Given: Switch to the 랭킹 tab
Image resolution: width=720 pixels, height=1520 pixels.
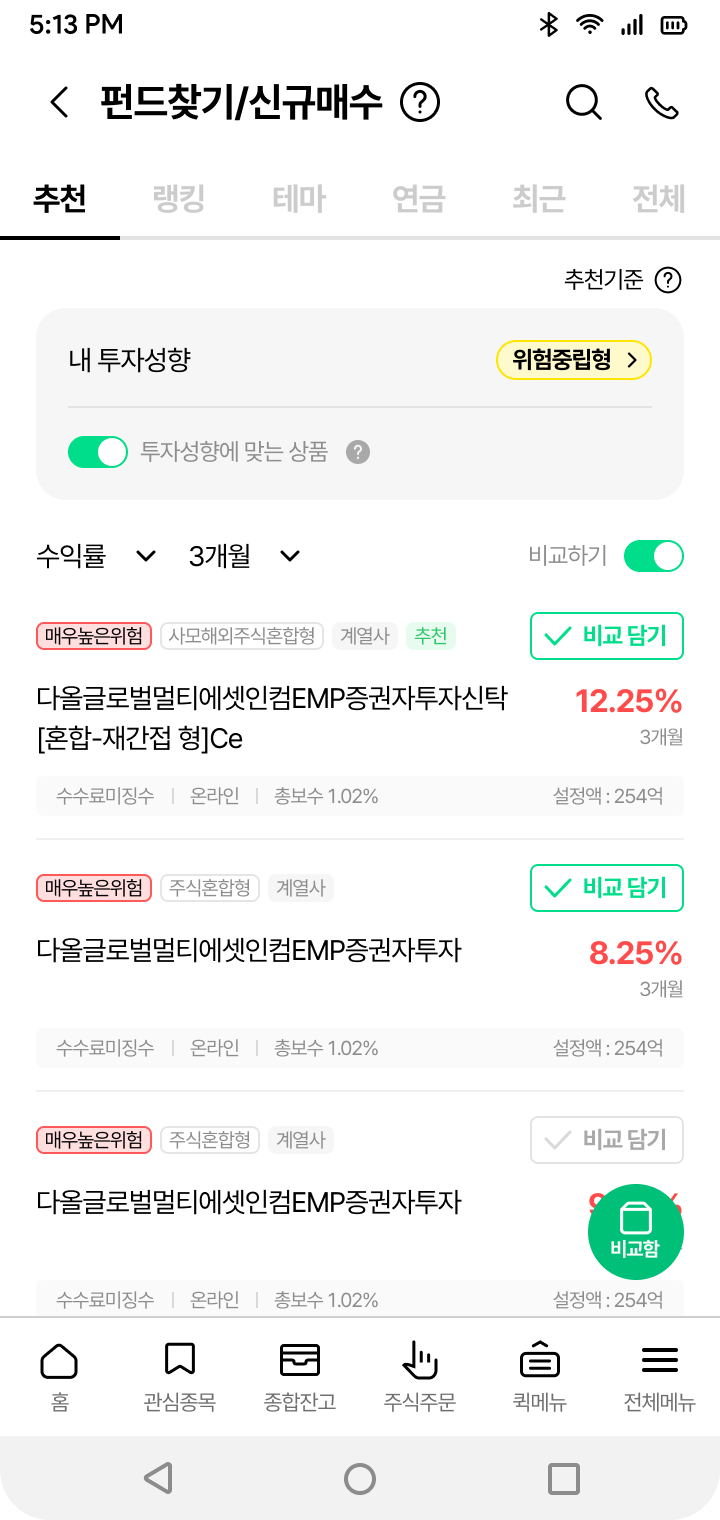Looking at the screenshot, I should pos(179,199).
